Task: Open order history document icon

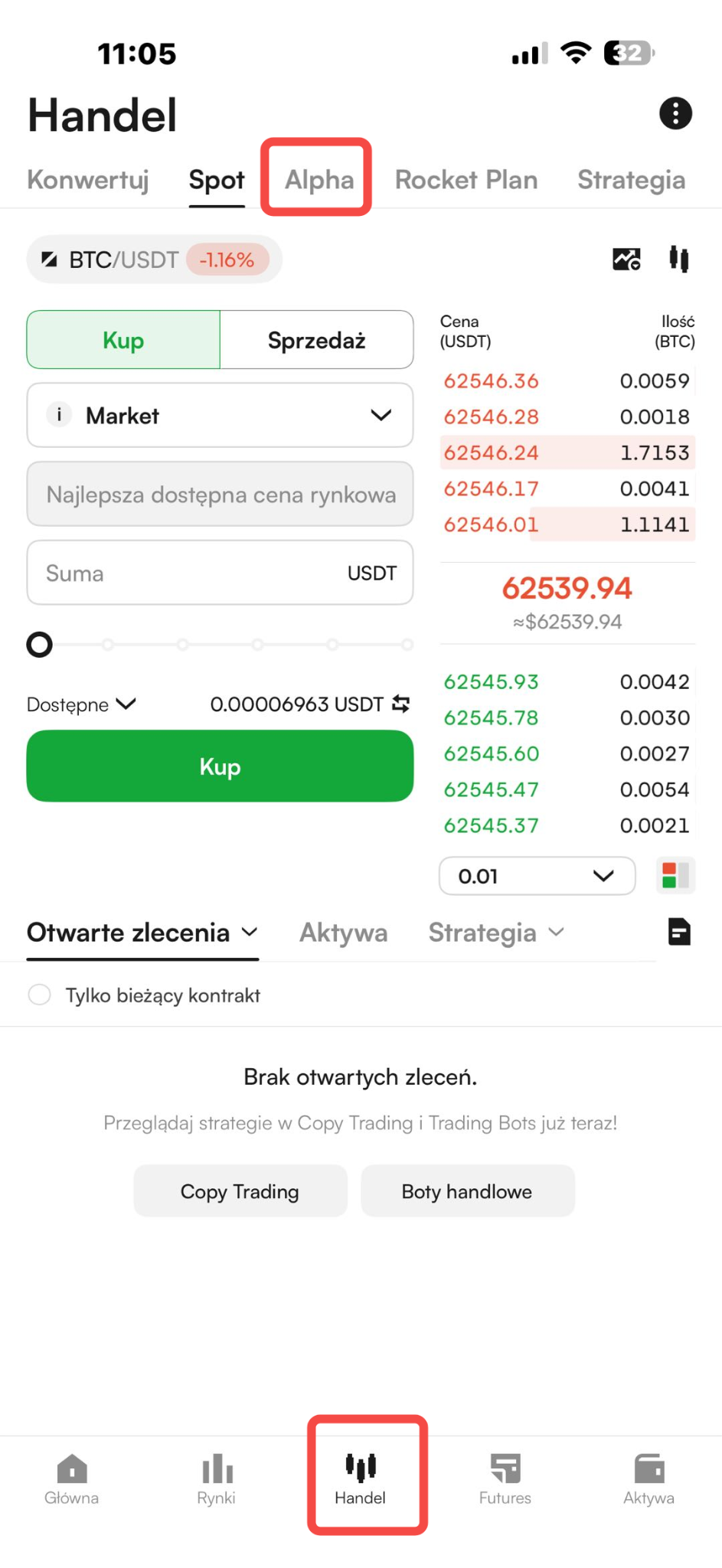Action: [679, 932]
